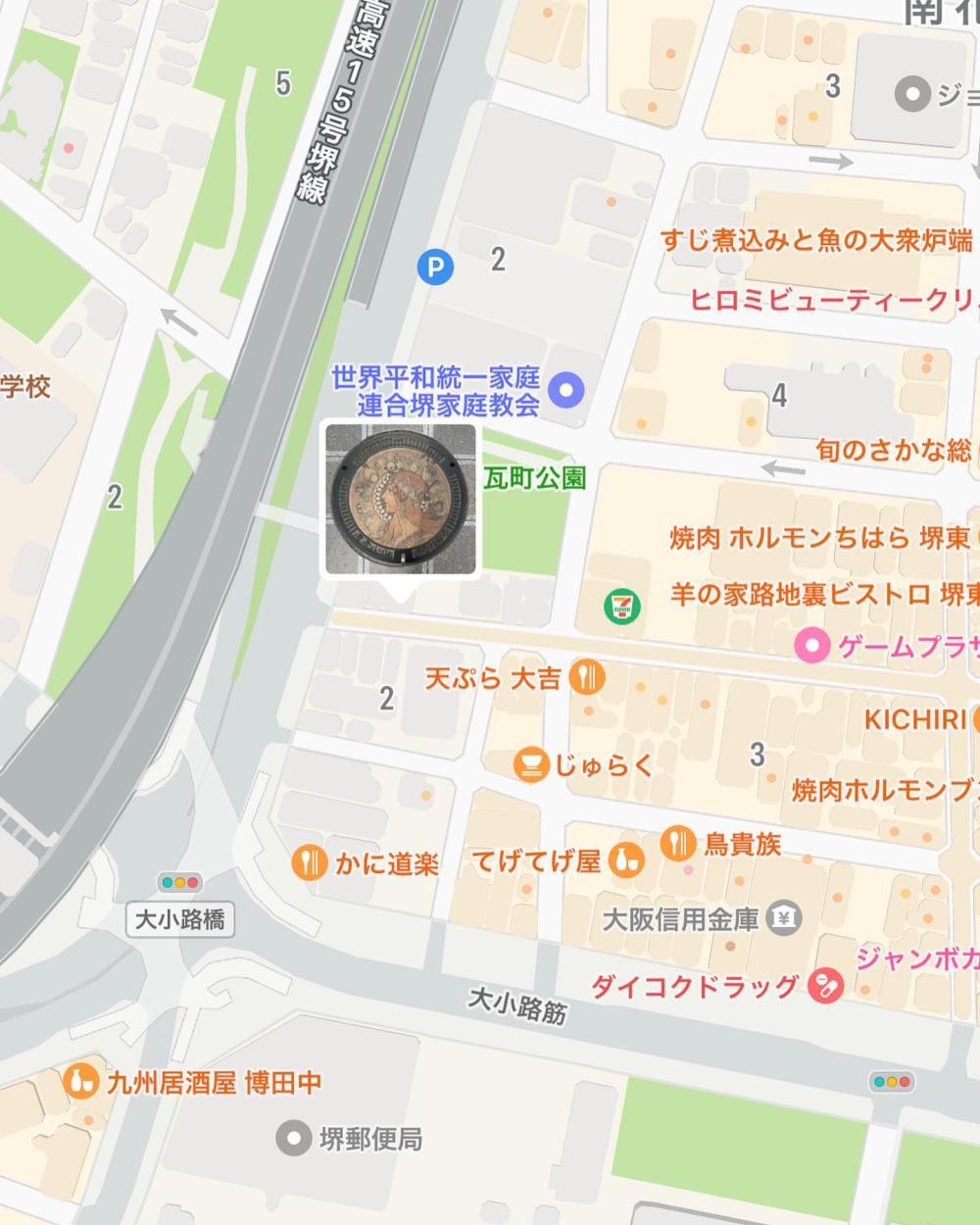Select ゲームプラザ arcade marker
980x1225 pixels.
point(811,646)
